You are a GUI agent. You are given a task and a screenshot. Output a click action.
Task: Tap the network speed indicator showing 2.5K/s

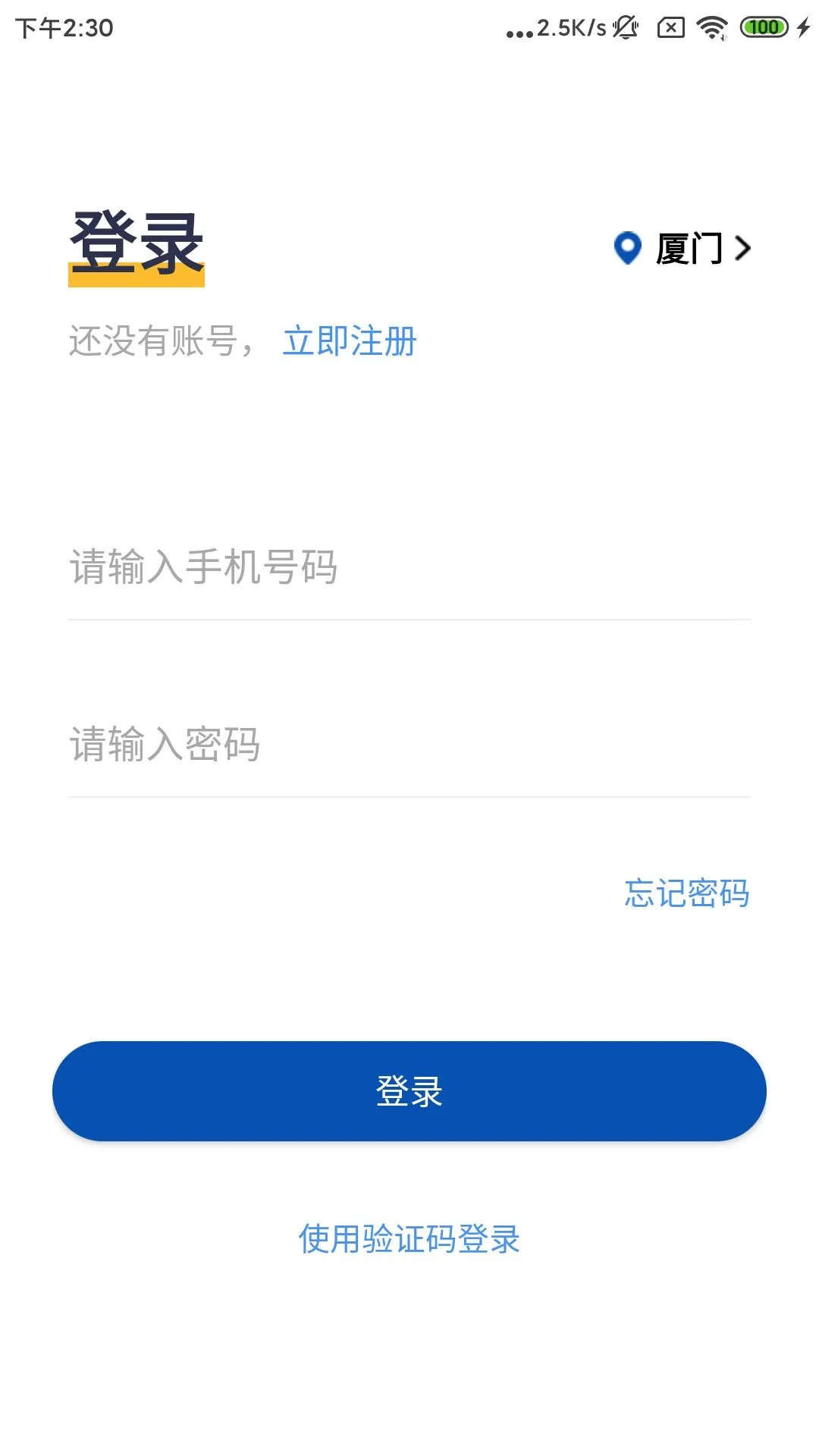tap(573, 27)
